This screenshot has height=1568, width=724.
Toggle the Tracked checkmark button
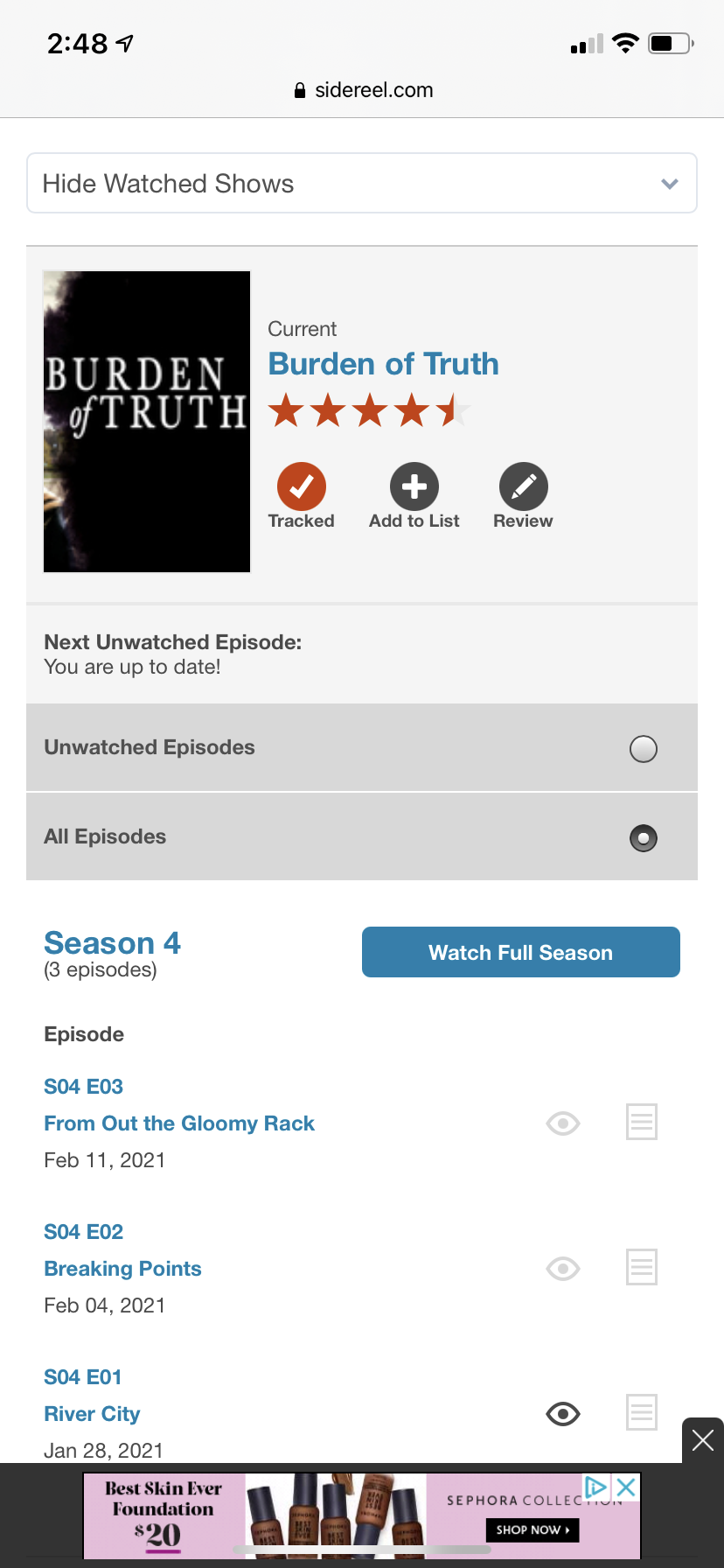301,486
